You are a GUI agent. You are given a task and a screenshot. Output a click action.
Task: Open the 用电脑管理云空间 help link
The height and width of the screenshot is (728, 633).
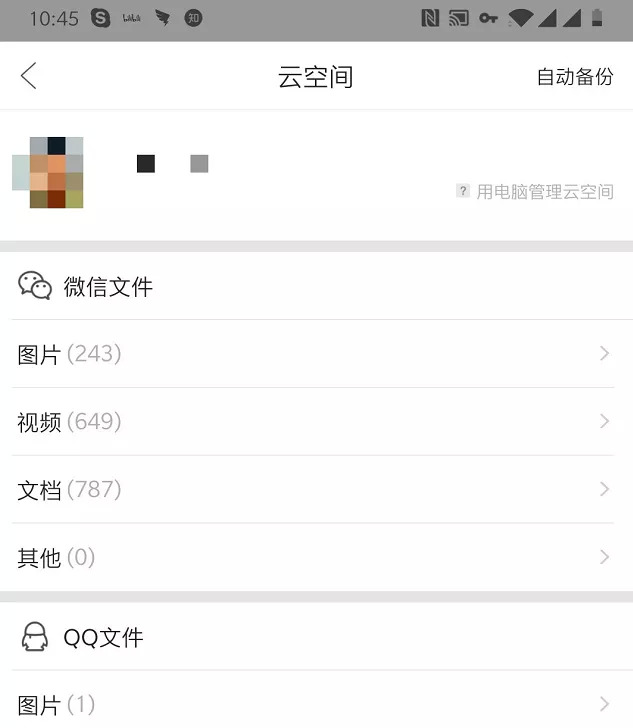click(x=535, y=191)
